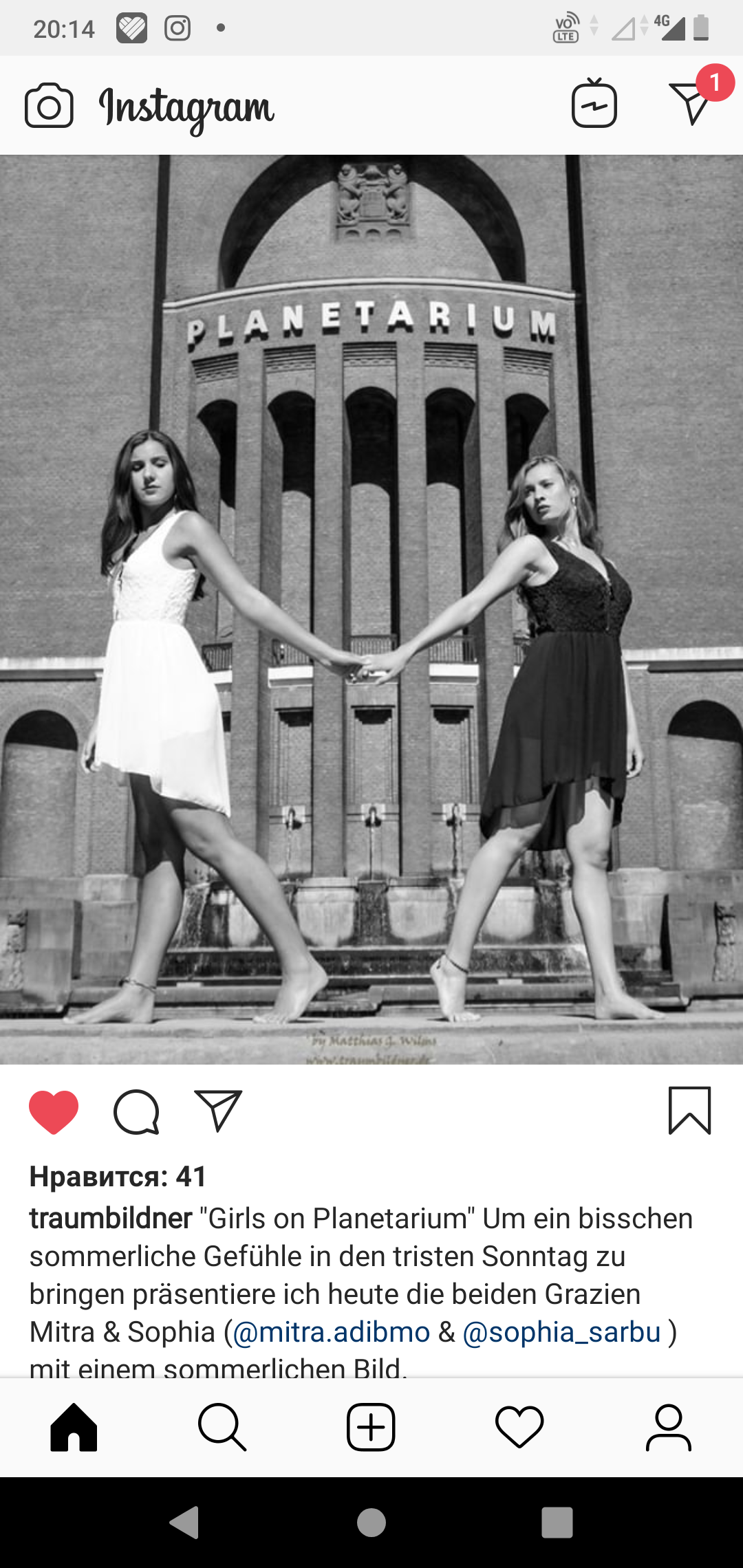Image resolution: width=743 pixels, height=1568 pixels.
Task: Open the @mitra.adibmo profile mention
Action: 332,1332
